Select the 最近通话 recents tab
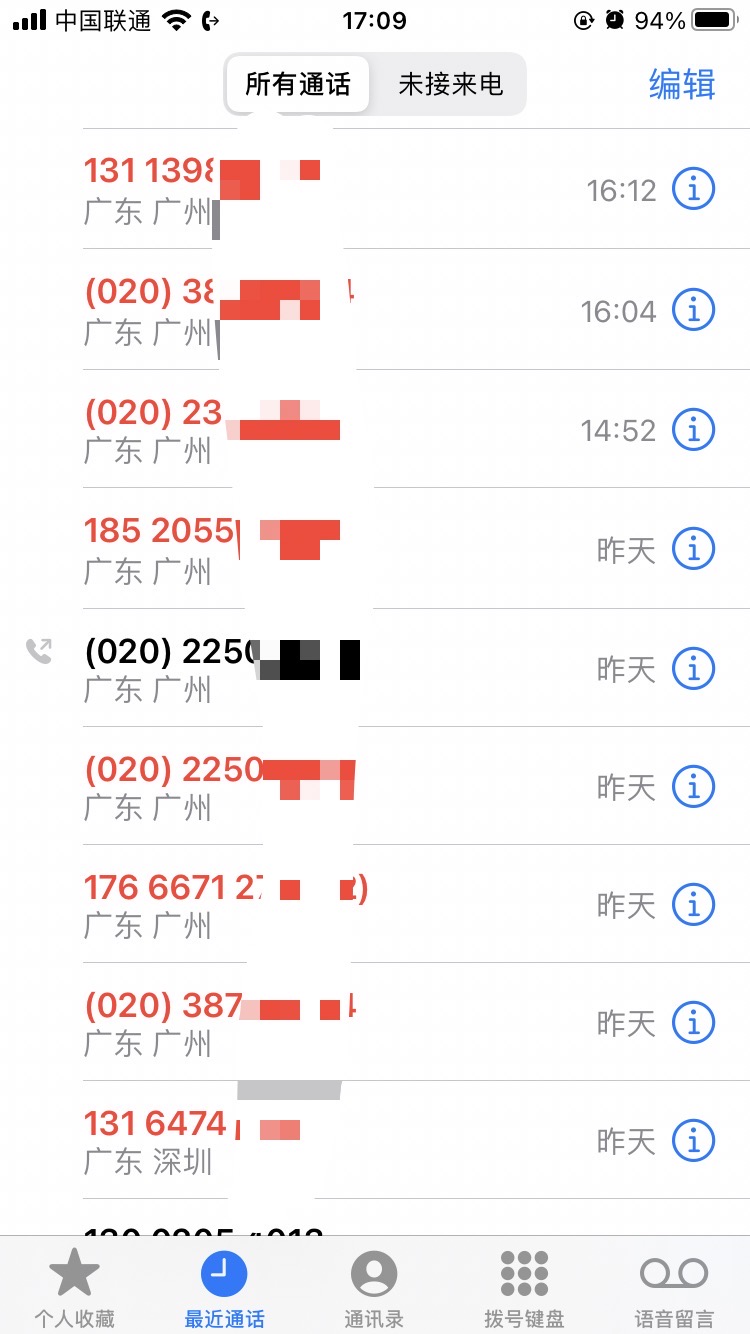The image size is (750, 1334). [225, 1288]
